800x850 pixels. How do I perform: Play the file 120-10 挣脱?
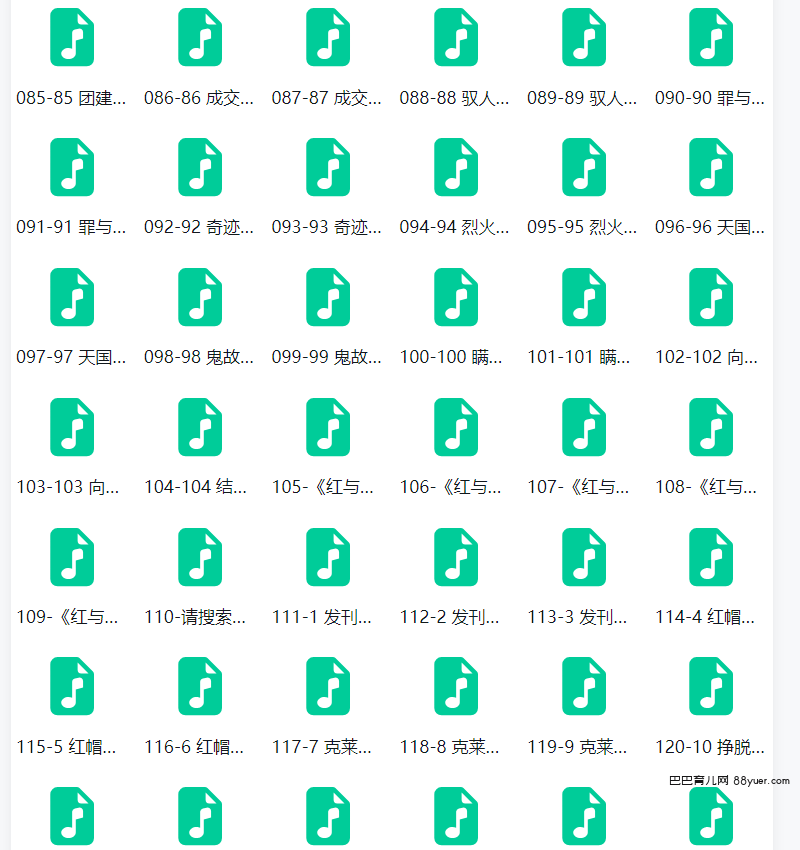[x=711, y=687]
